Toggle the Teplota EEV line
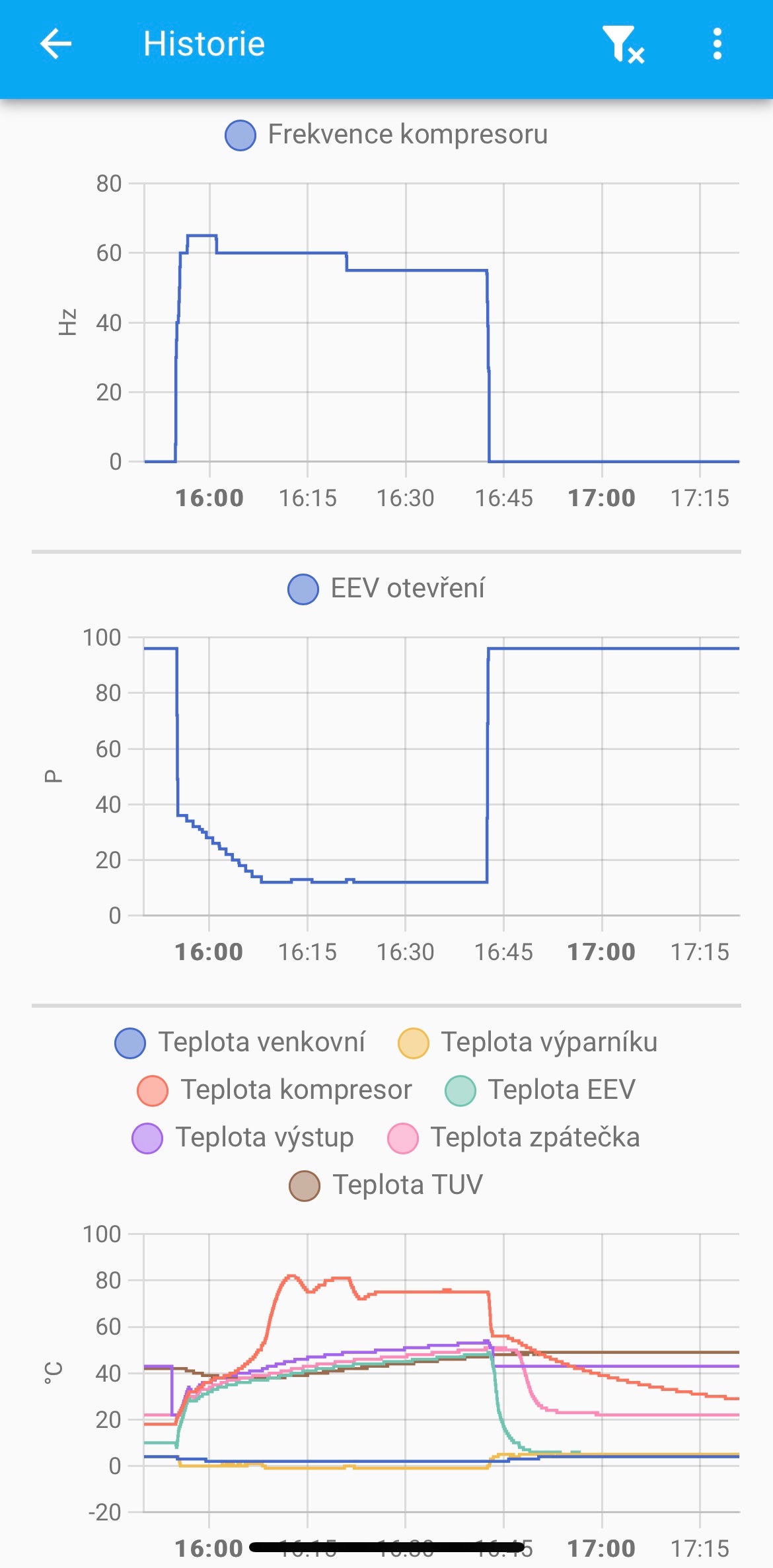773x1568 pixels. [x=540, y=1090]
